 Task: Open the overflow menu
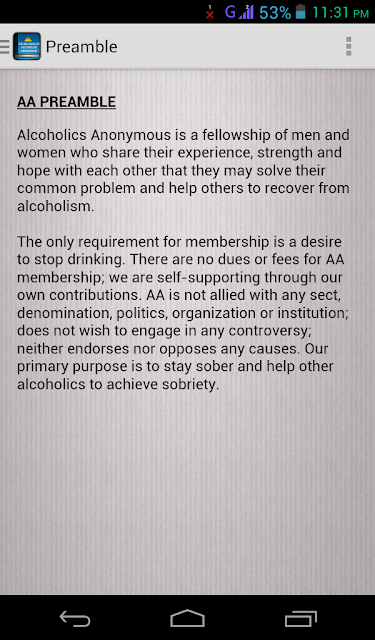348,47
